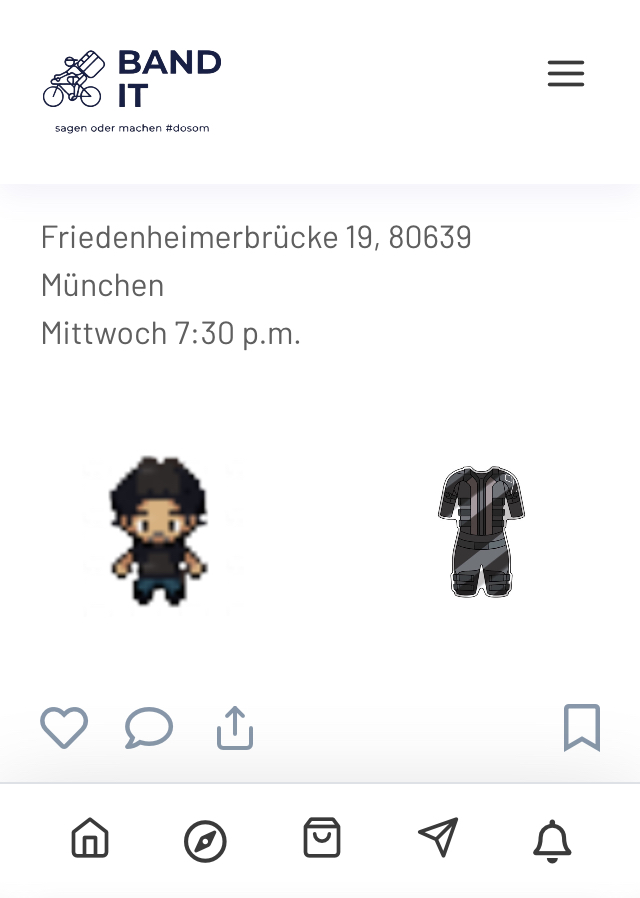Viewport: 640px width, 898px height.
Task: View notifications via the bell tab
Action: (x=552, y=841)
